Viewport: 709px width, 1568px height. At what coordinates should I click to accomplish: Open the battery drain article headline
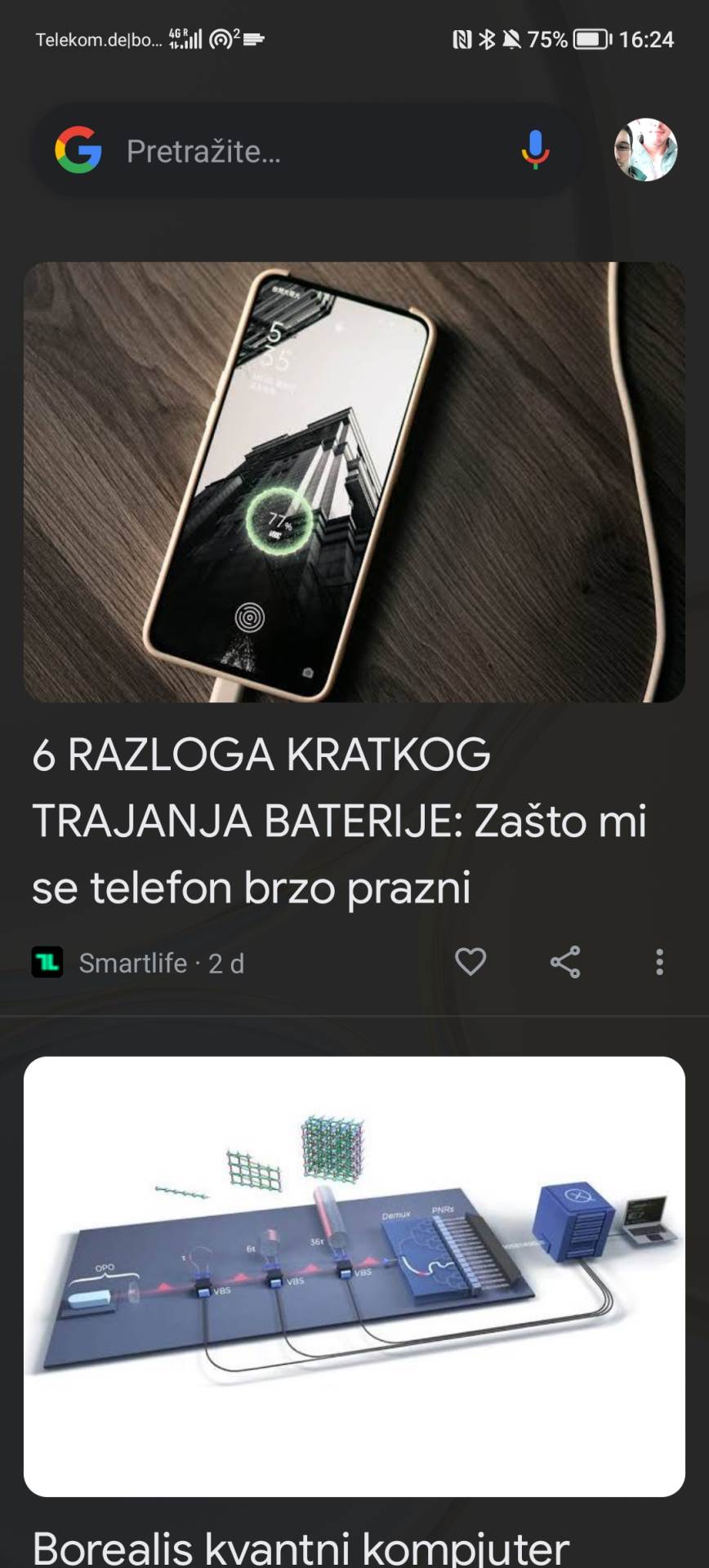(339, 821)
